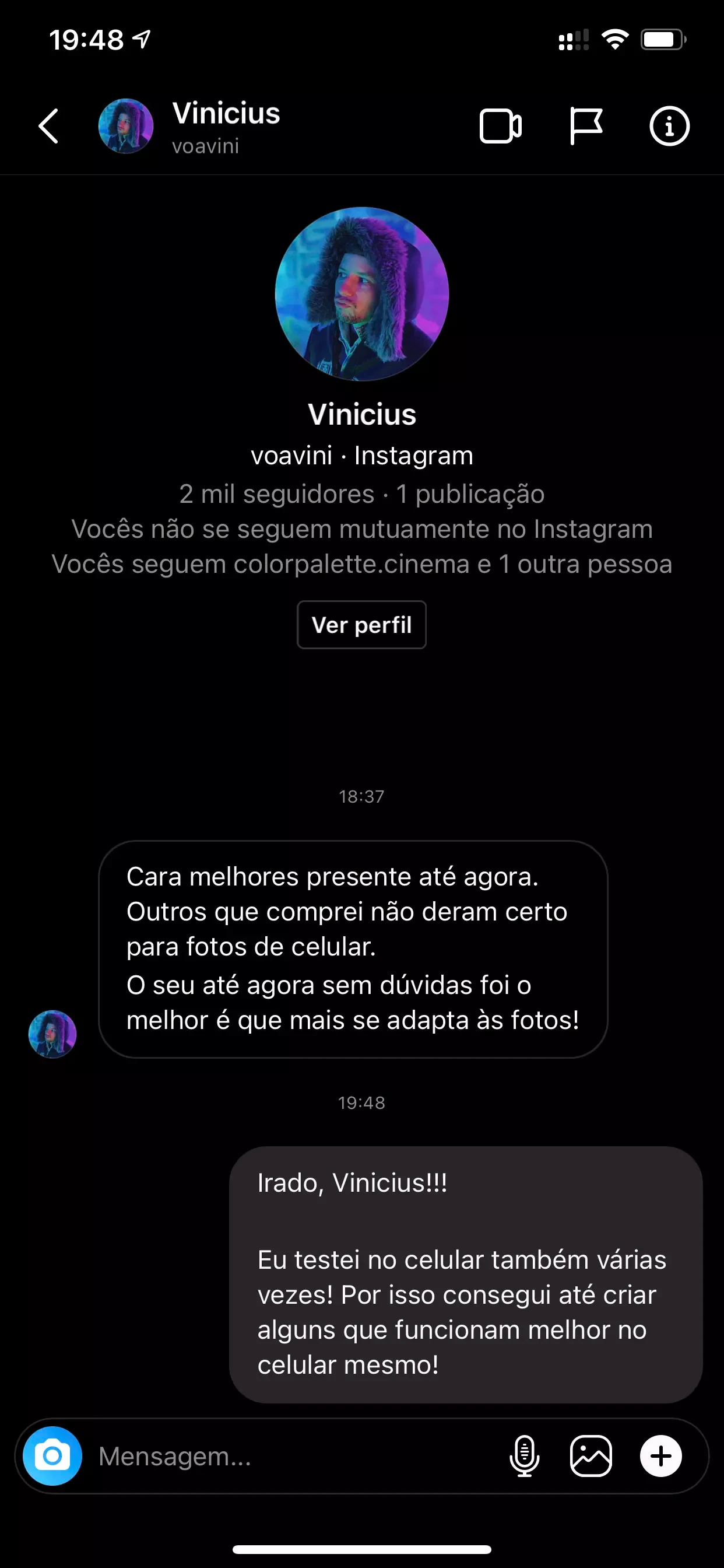The width and height of the screenshot is (724, 1568).
Task: Tap the small avatar beside received message
Action: pos(52,1034)
